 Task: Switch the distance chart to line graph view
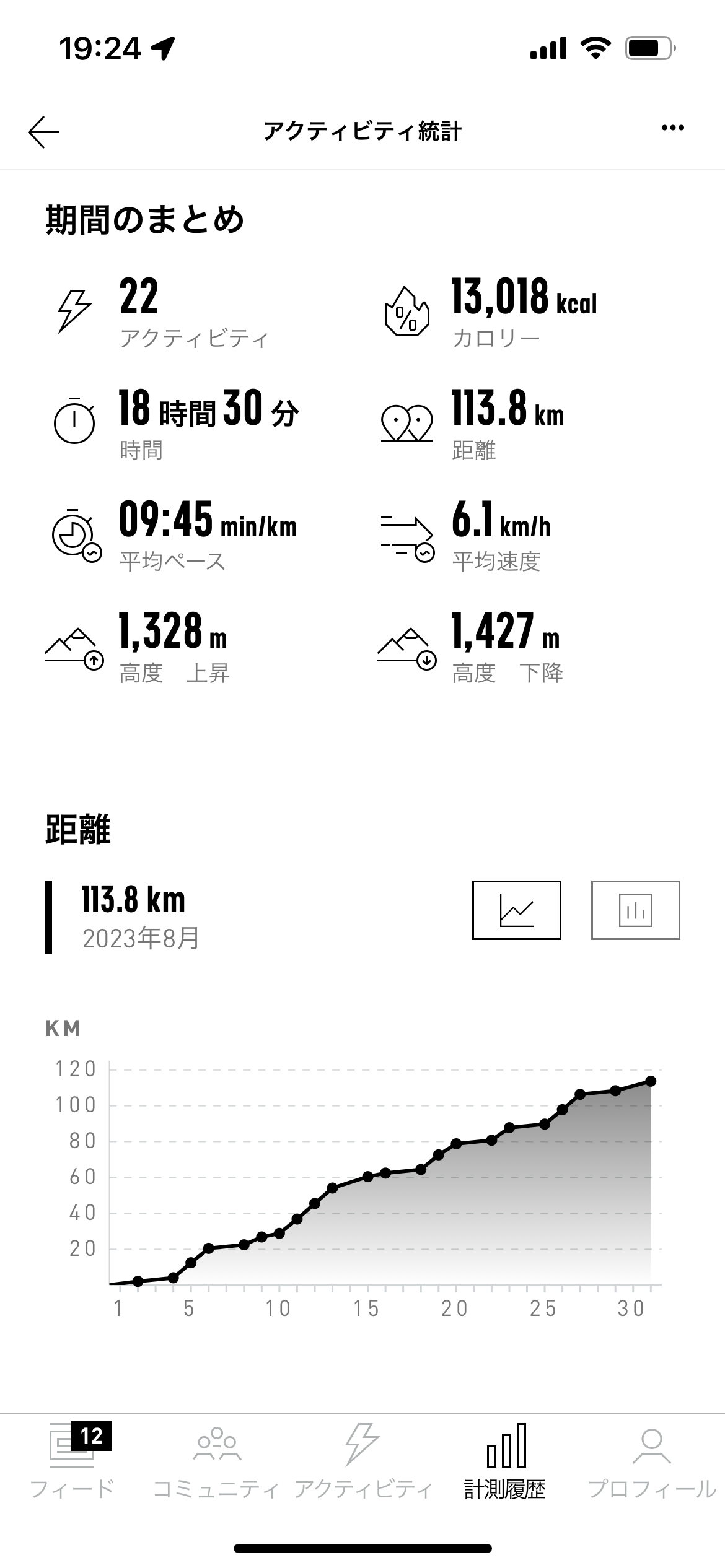pyautogui.click(x=516, y=910)
